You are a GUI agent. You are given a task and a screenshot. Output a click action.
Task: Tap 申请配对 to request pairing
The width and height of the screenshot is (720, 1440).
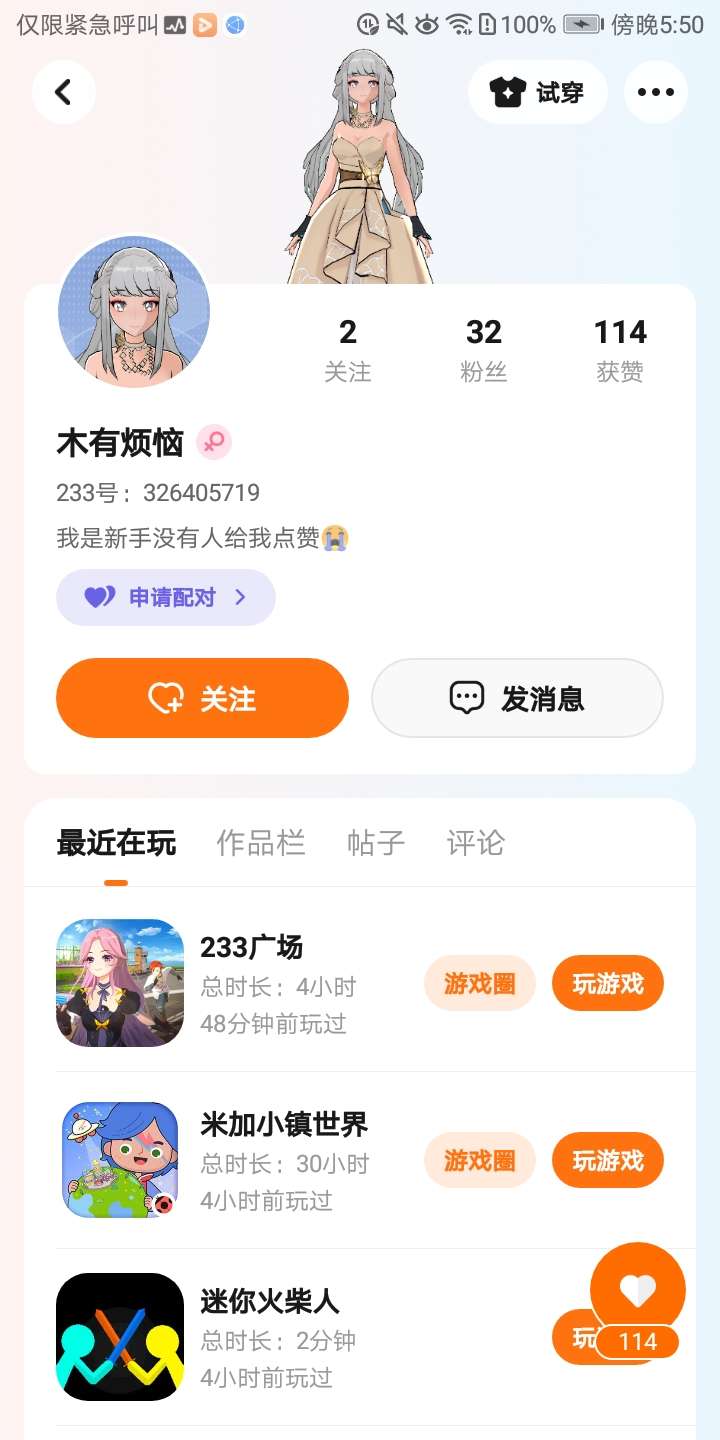166,597
